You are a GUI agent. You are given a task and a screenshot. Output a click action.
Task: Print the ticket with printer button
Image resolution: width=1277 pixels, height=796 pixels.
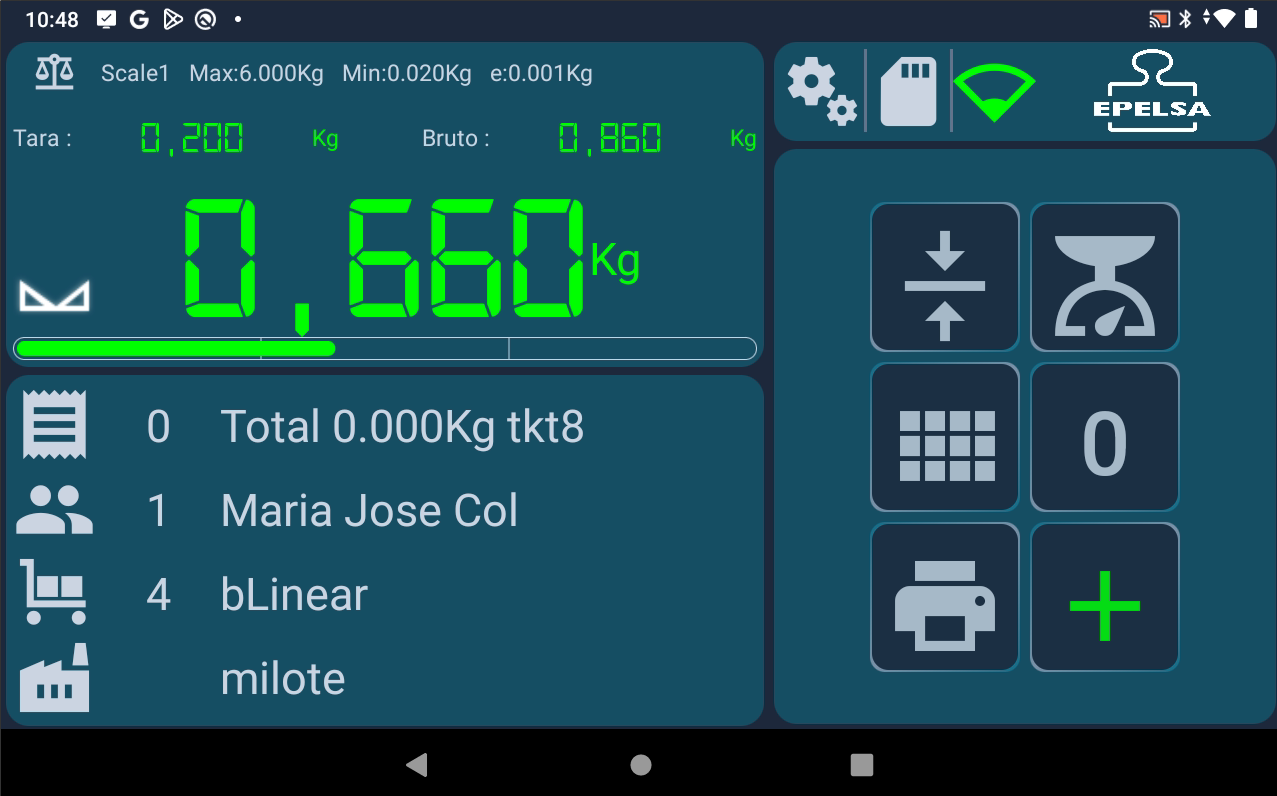(x=945, y=597)
